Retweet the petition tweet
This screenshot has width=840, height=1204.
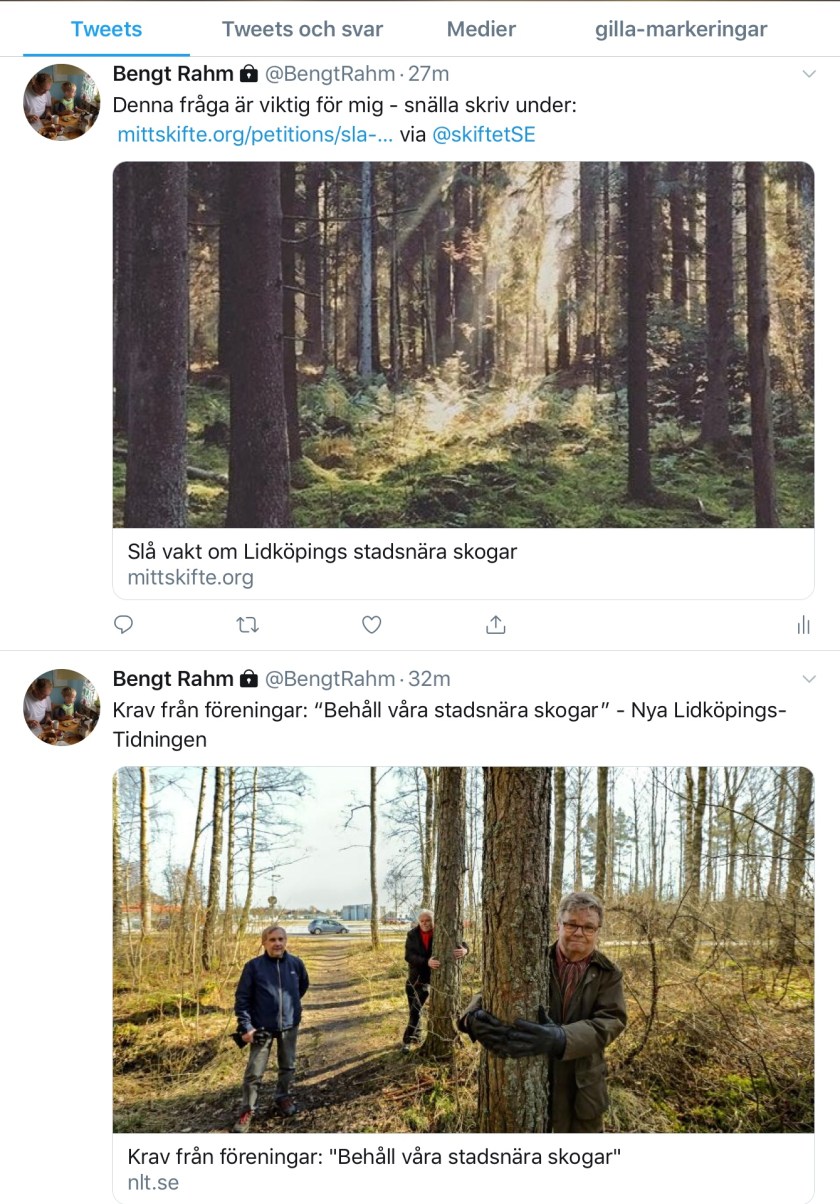click(247, 625)
